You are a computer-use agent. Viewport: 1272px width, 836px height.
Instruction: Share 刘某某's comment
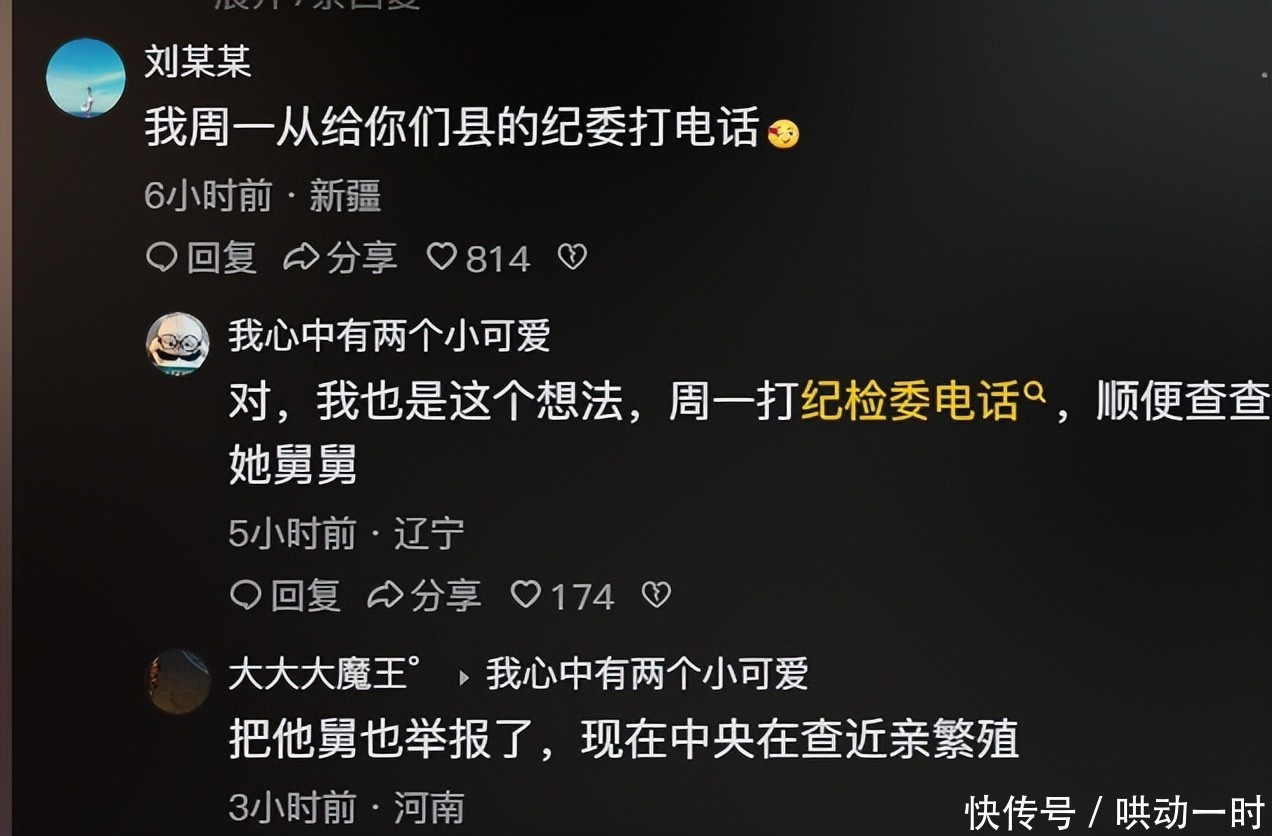click(340, 258)
